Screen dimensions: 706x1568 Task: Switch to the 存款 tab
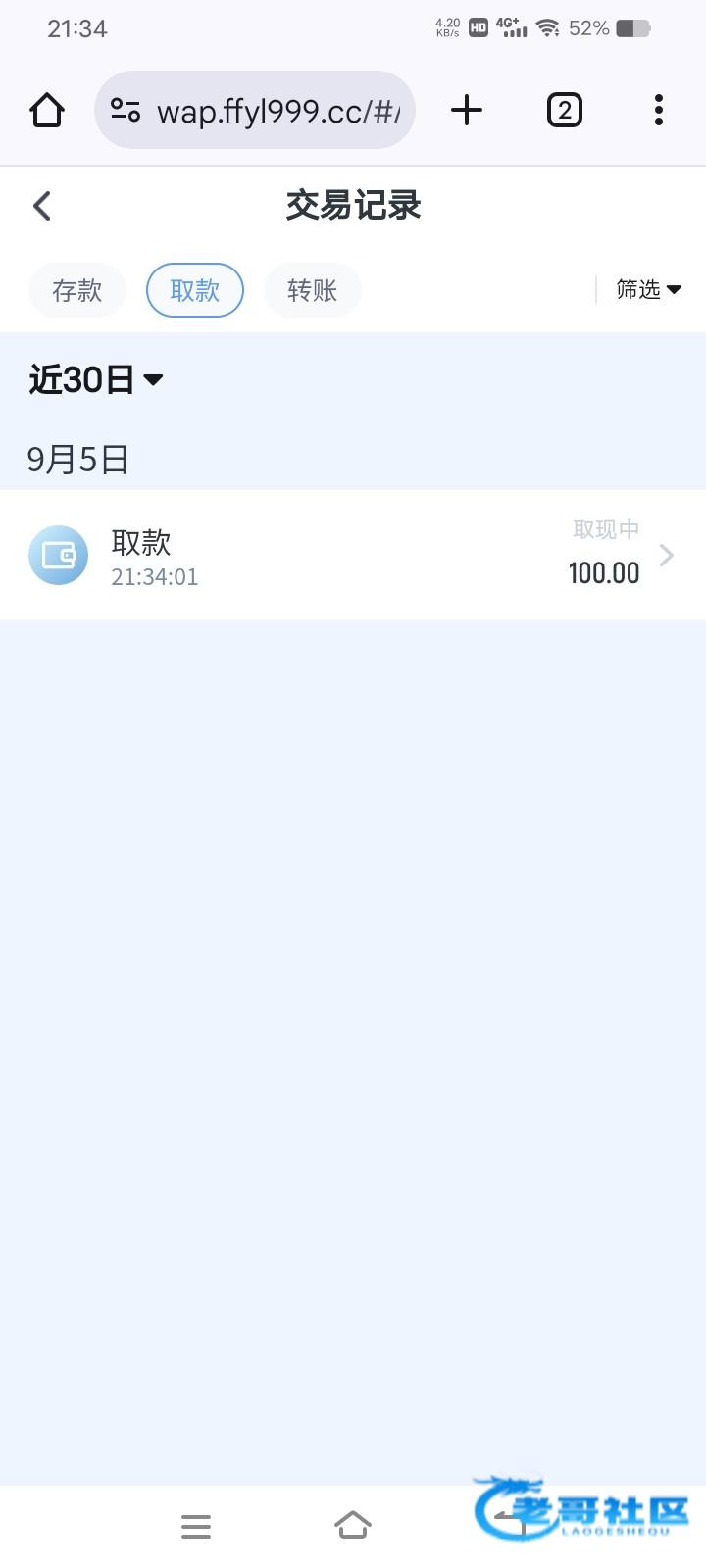pos(77,290)
